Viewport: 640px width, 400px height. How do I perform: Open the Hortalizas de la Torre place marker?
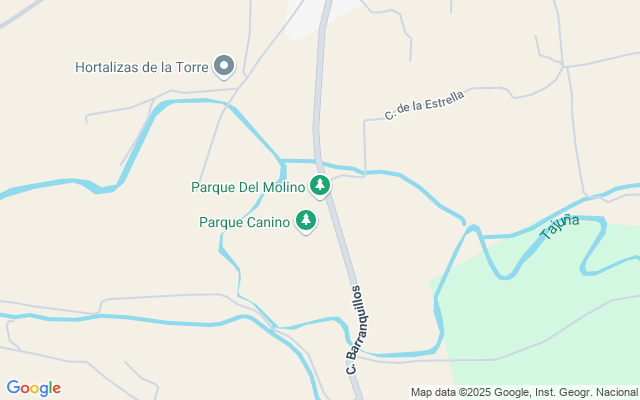225,67
